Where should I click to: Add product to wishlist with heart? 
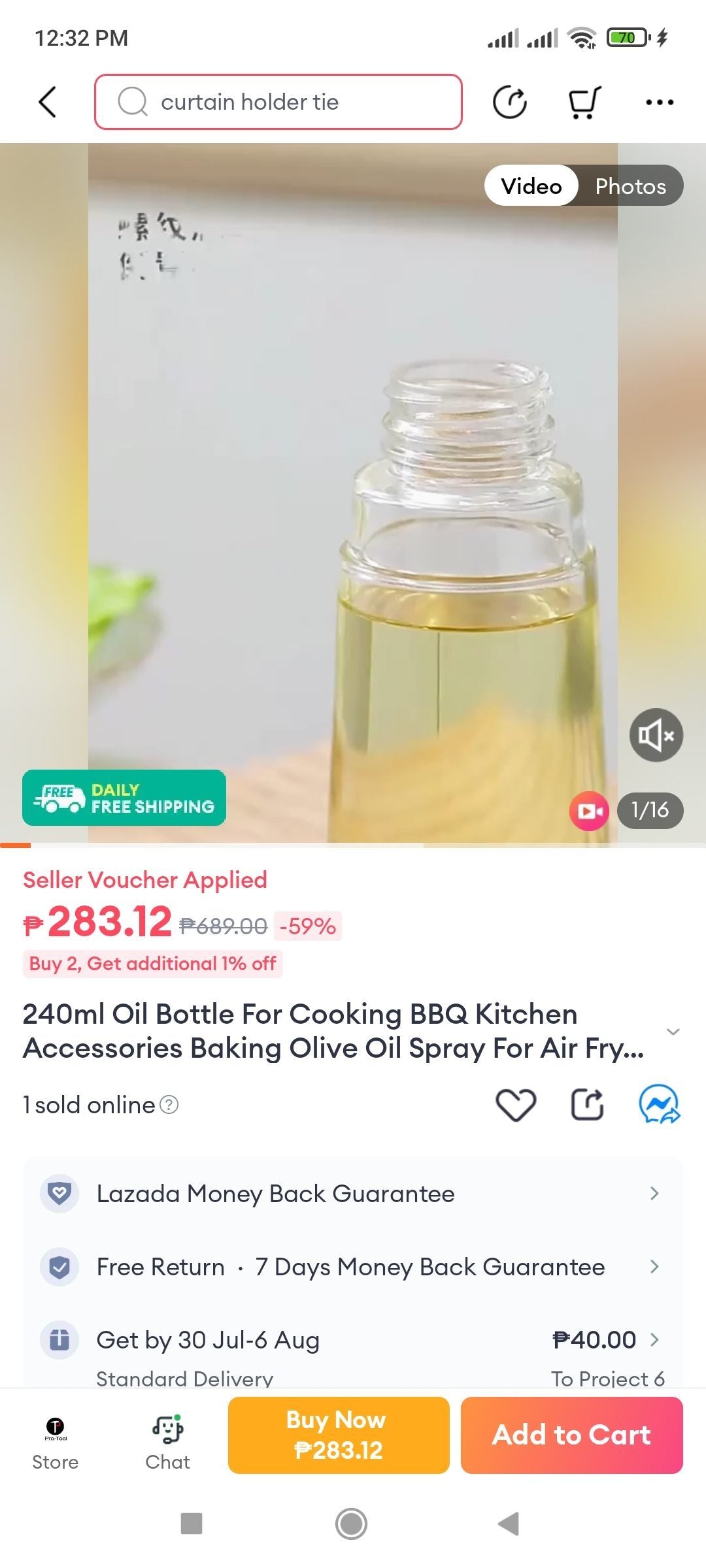[x=516, y=1105]
